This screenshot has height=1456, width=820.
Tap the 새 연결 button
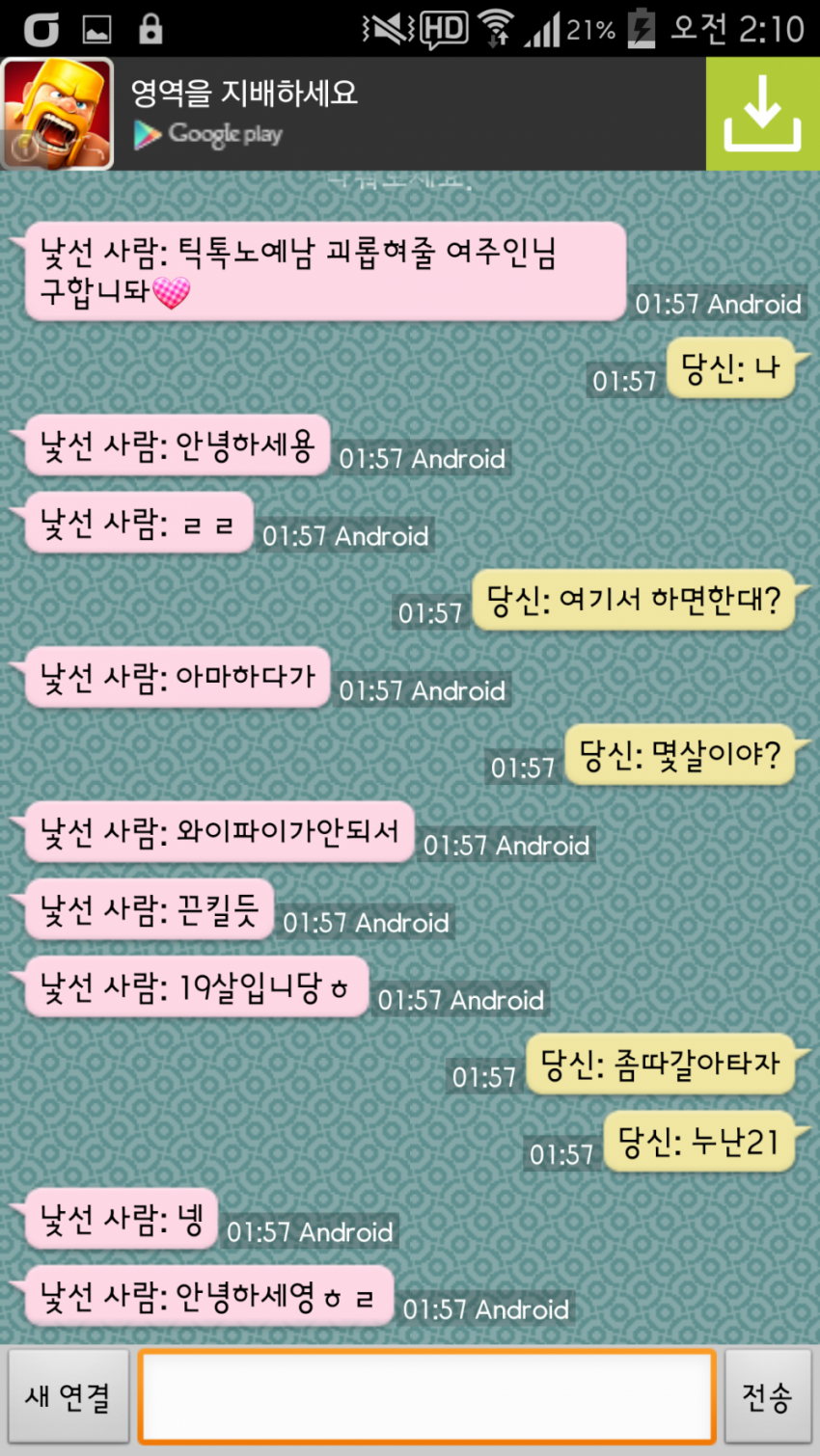click(68, 1396)
